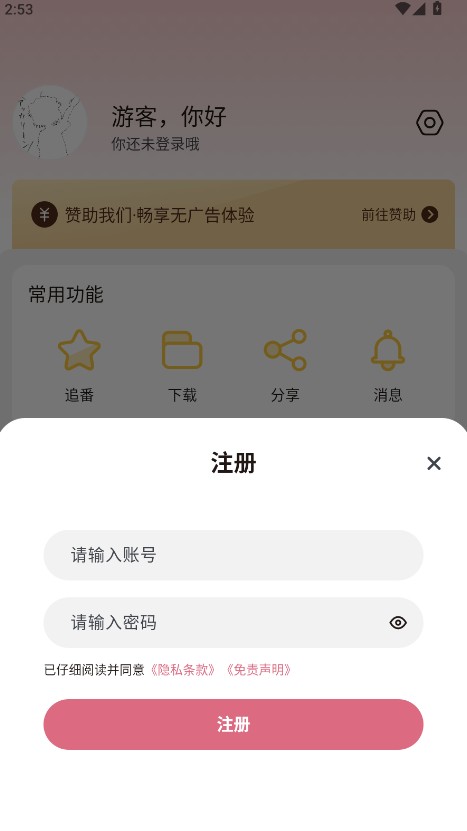Image resolution: width=467 pixels, height=831 pixels.
Task: Focus the 请输入密码 field
Action: tap(233, 622)
